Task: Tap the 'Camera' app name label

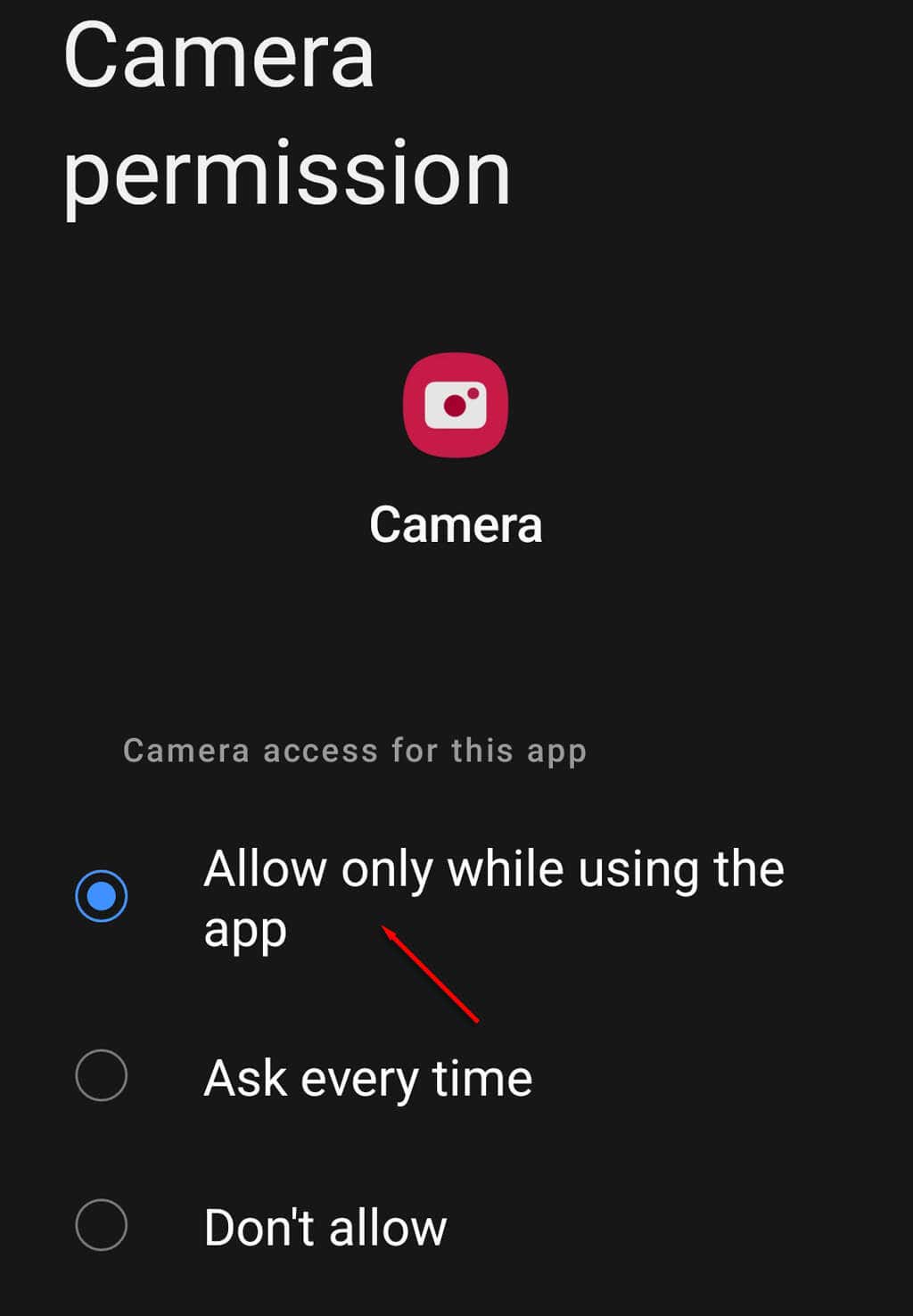Action: click(x=456, y=524)
